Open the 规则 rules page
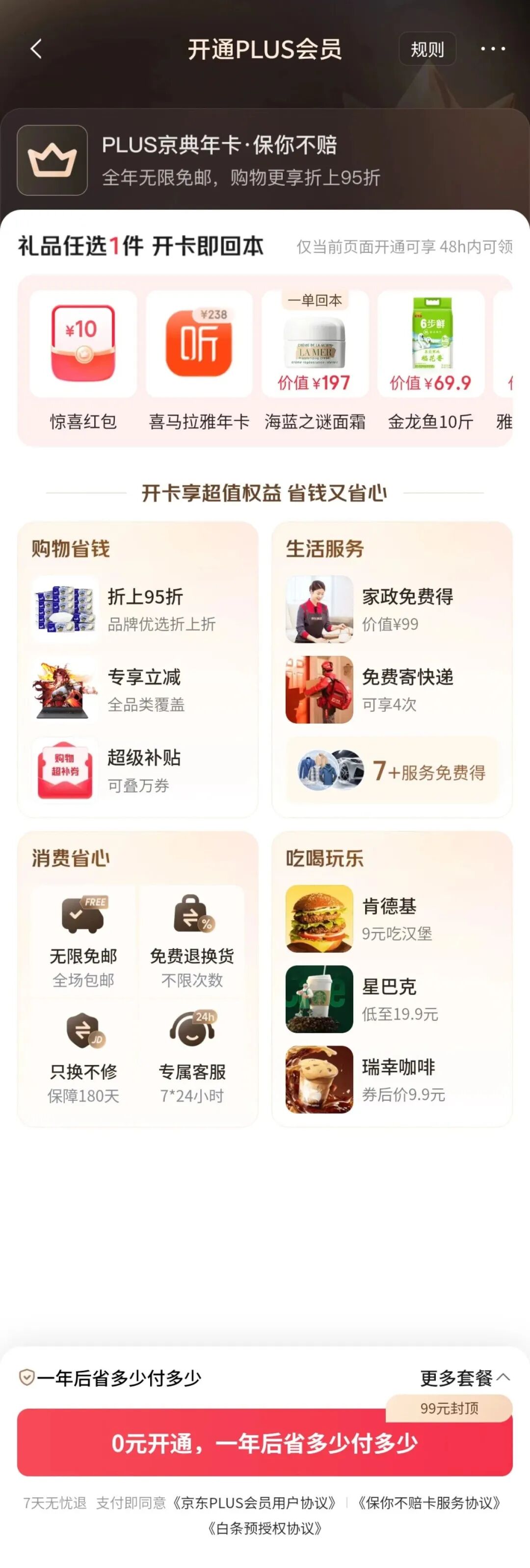Screen dimensions: 530x1568 427,49
